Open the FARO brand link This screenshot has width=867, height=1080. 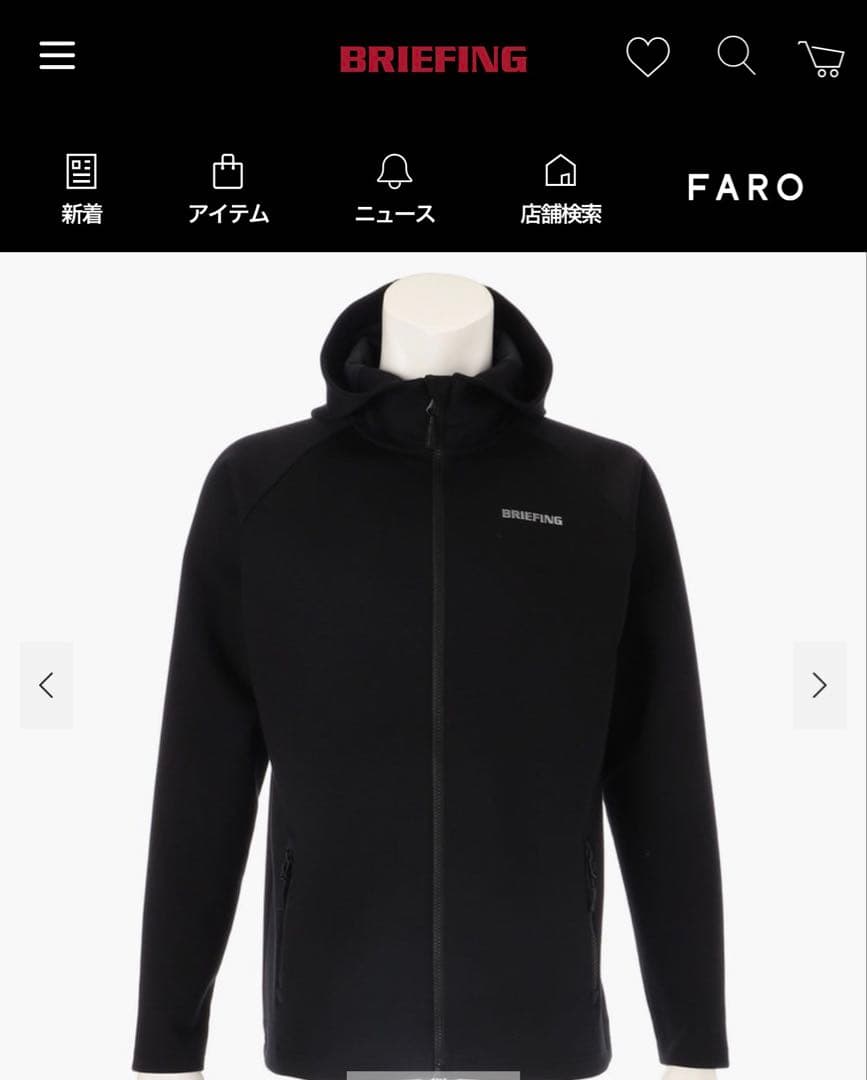[745, 187]
